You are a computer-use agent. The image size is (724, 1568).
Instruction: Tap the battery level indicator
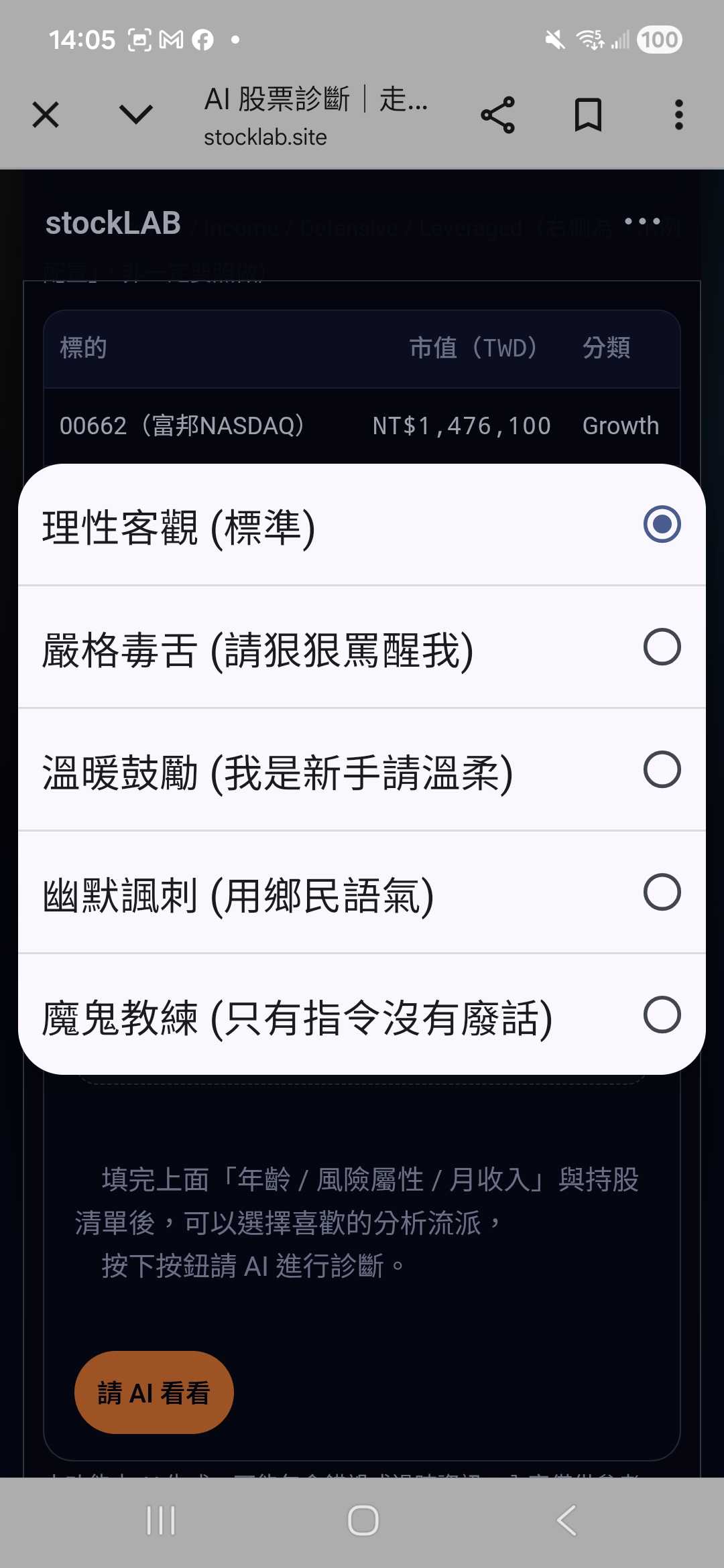point(660,40)
